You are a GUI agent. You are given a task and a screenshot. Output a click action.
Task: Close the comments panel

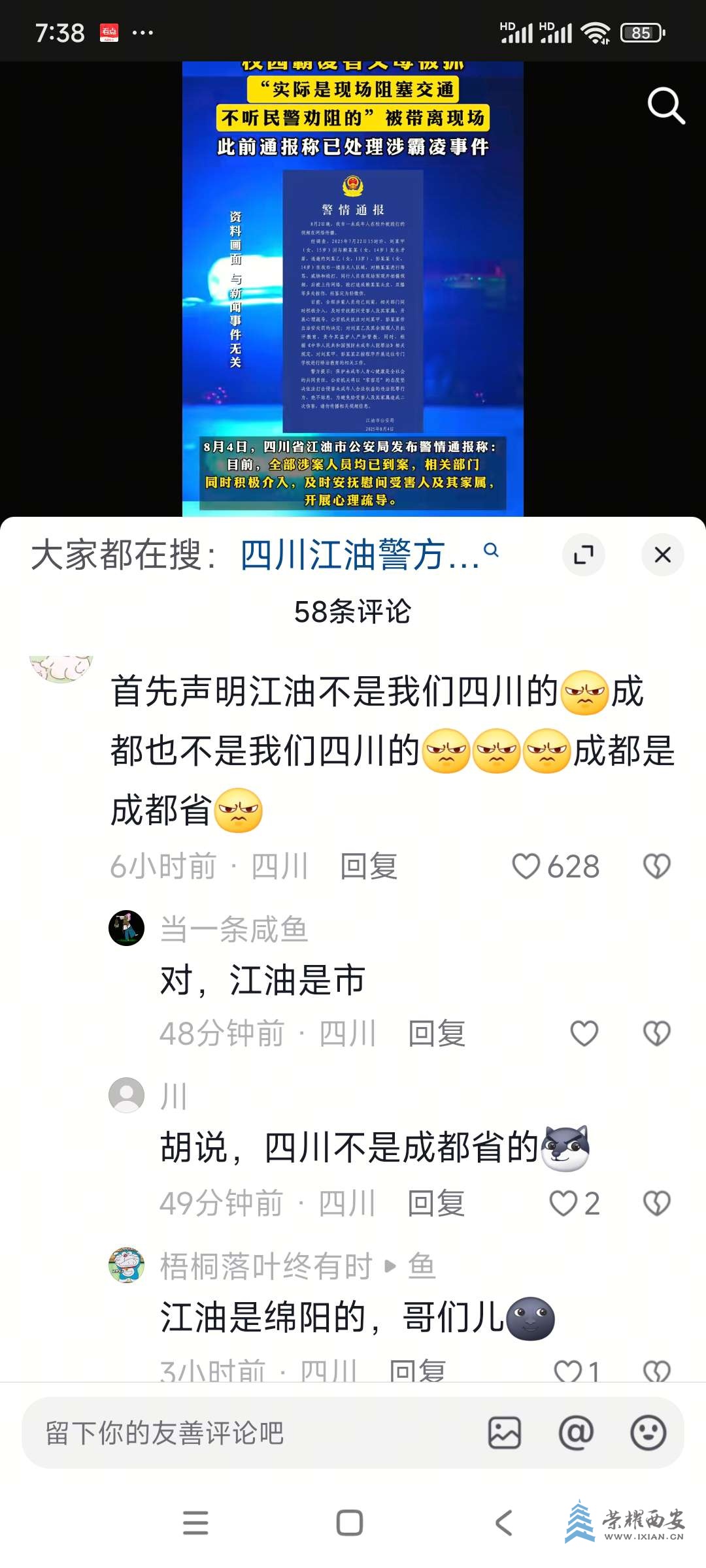[x=662, y=555]
